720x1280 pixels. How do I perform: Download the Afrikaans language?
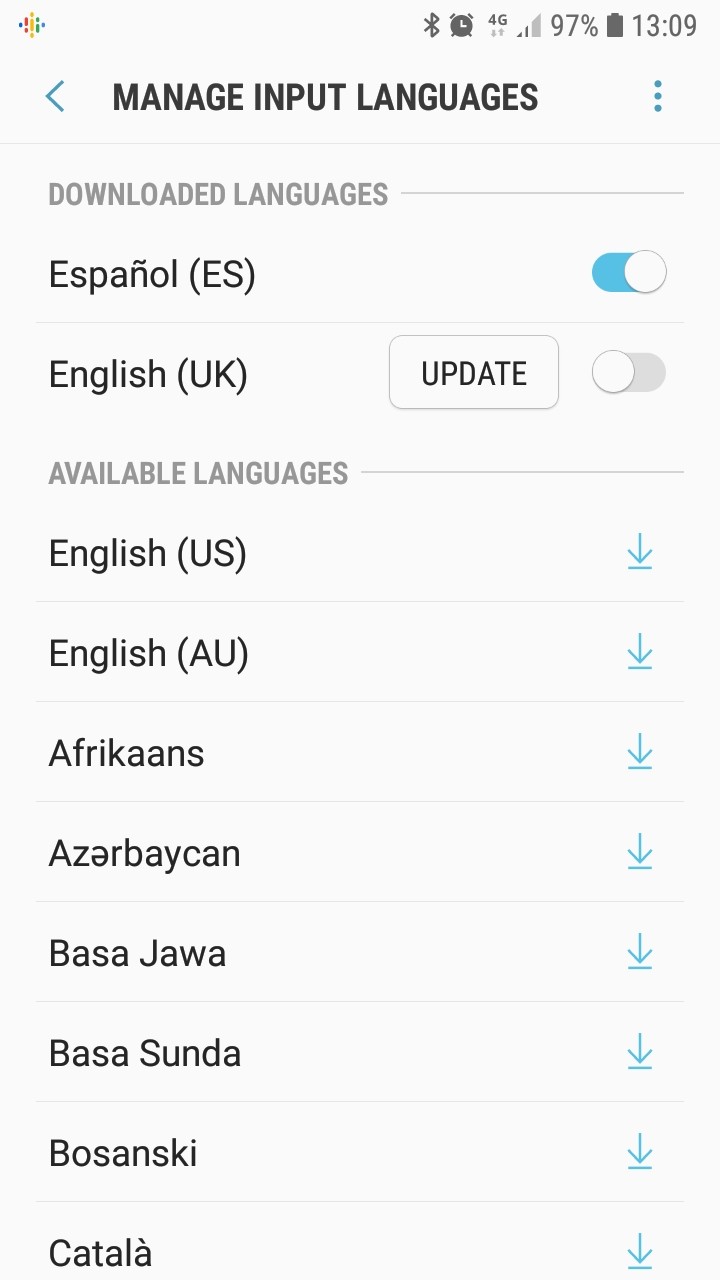click(x=639, y=752)
